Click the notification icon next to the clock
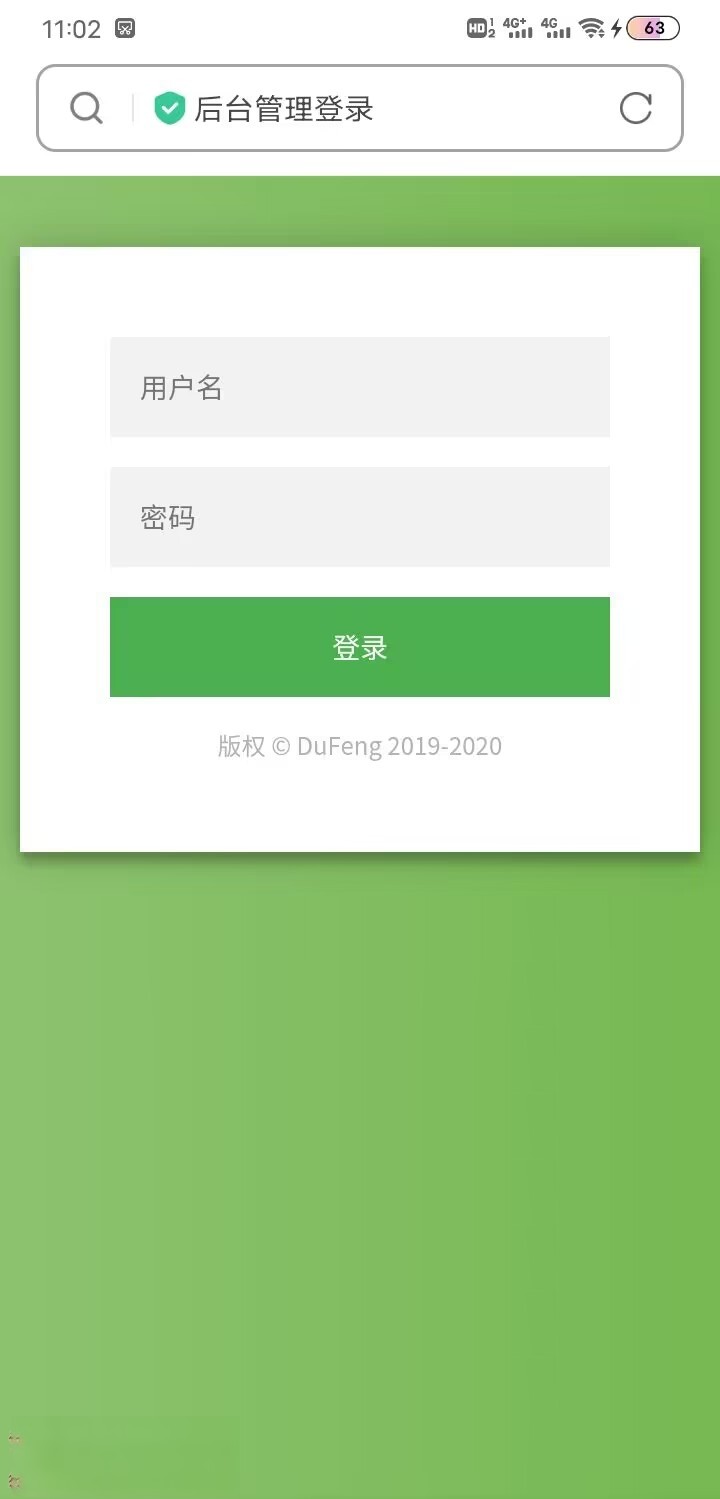Viewport: 720px width, 1499px height. coord(125,28)
